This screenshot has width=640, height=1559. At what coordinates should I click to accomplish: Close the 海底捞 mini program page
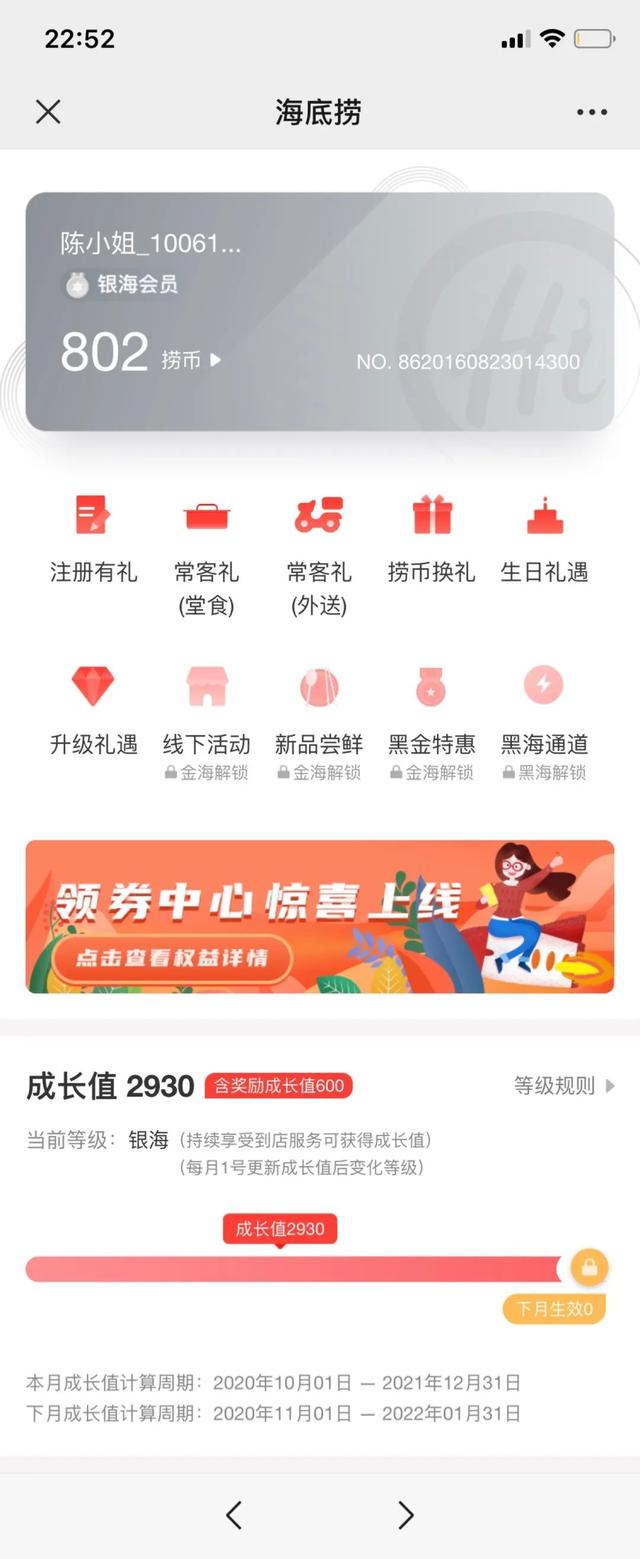click(48, 112)
